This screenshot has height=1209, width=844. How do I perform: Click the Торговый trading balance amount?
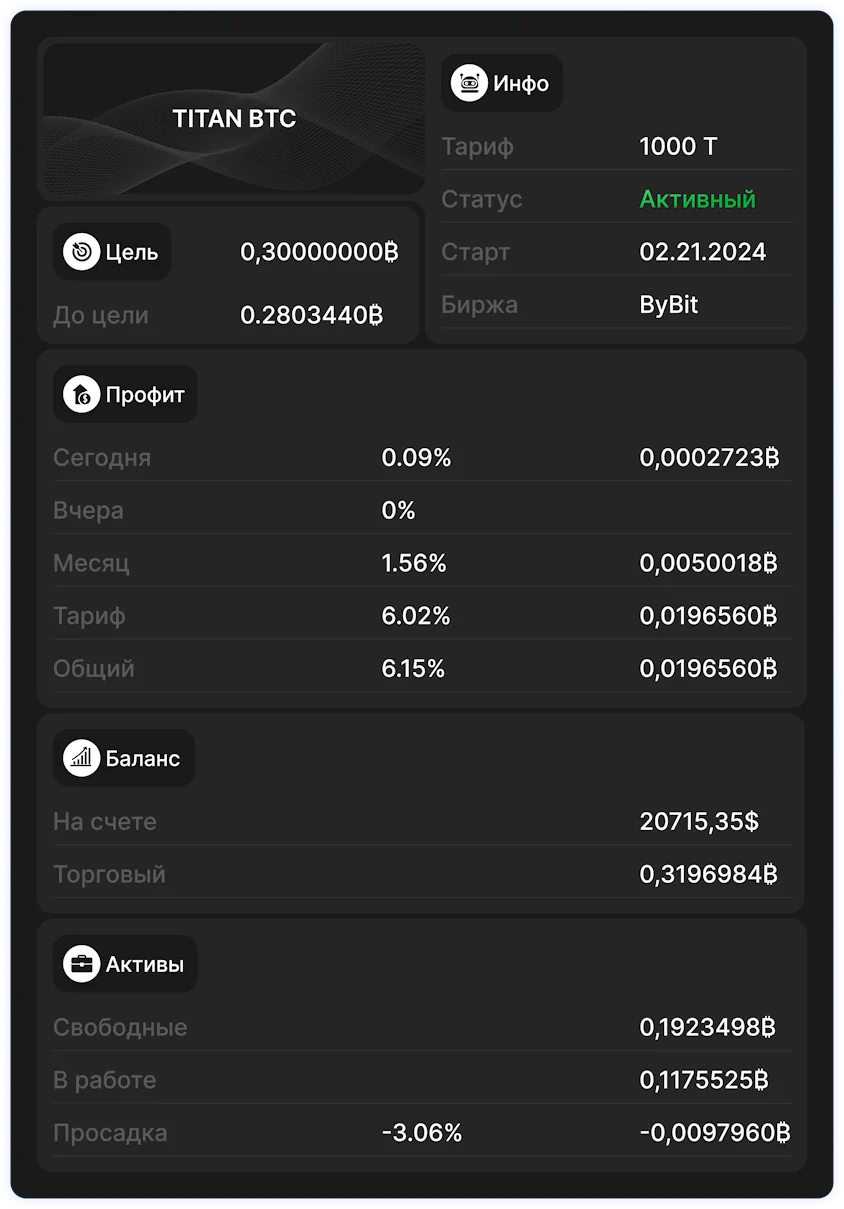708,874
